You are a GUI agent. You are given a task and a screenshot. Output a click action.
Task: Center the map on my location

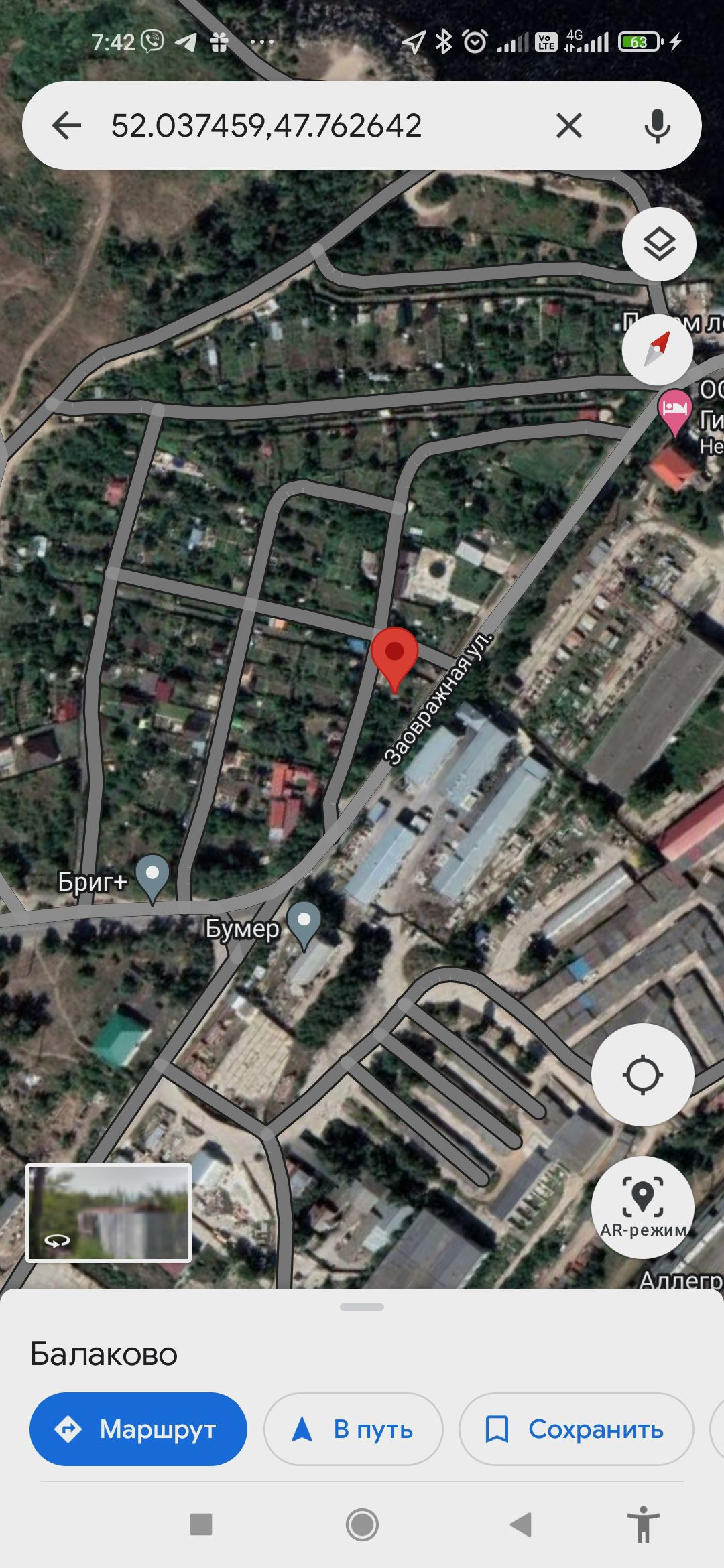coord(642,1075)
